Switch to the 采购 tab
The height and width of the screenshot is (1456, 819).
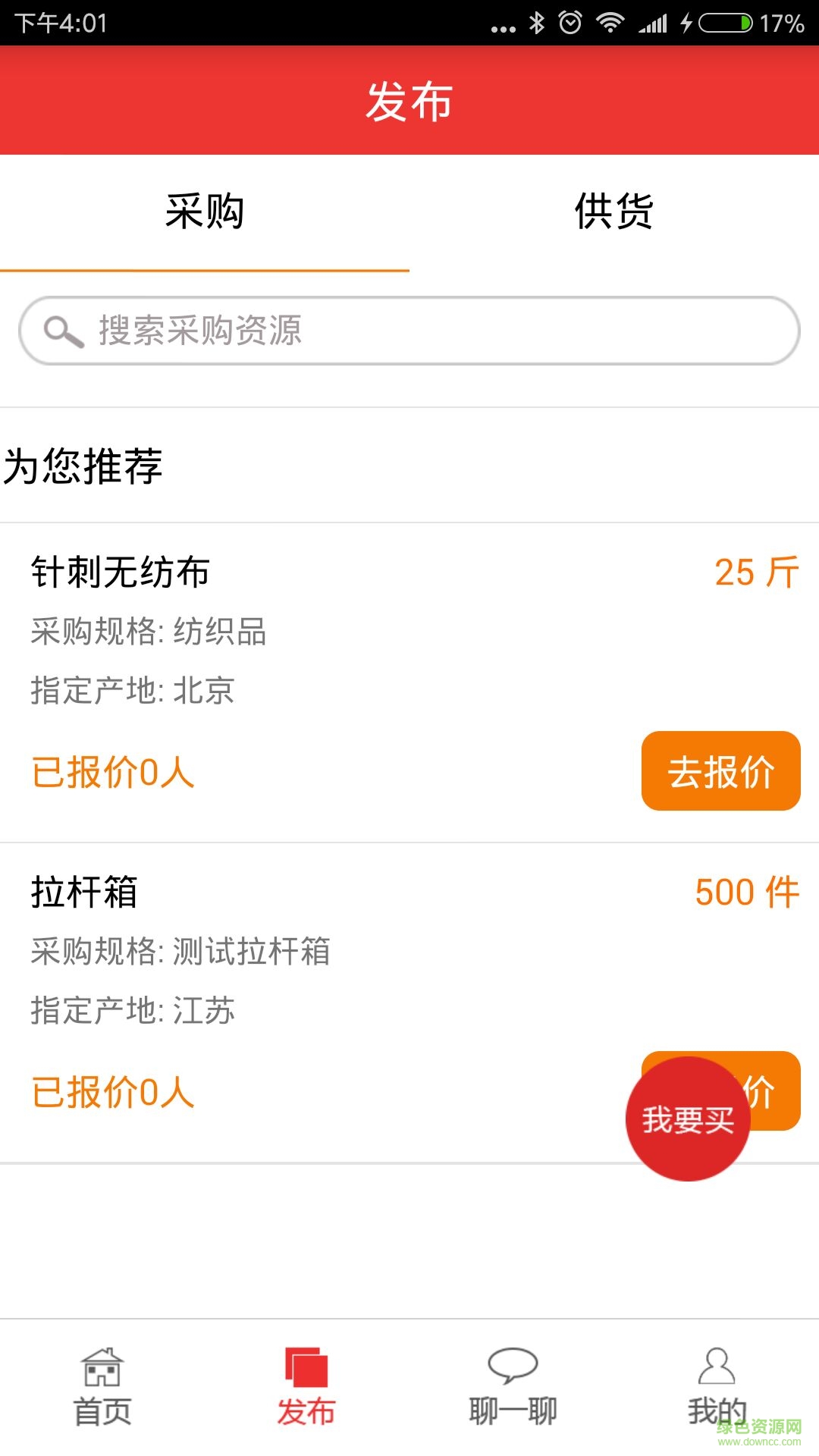(x=205, y=214)
